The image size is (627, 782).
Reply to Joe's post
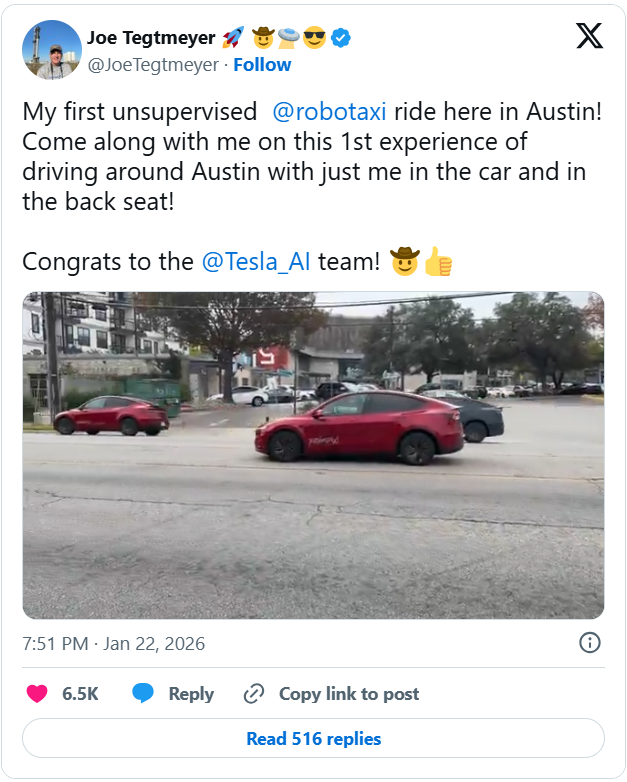click(174, 693)
